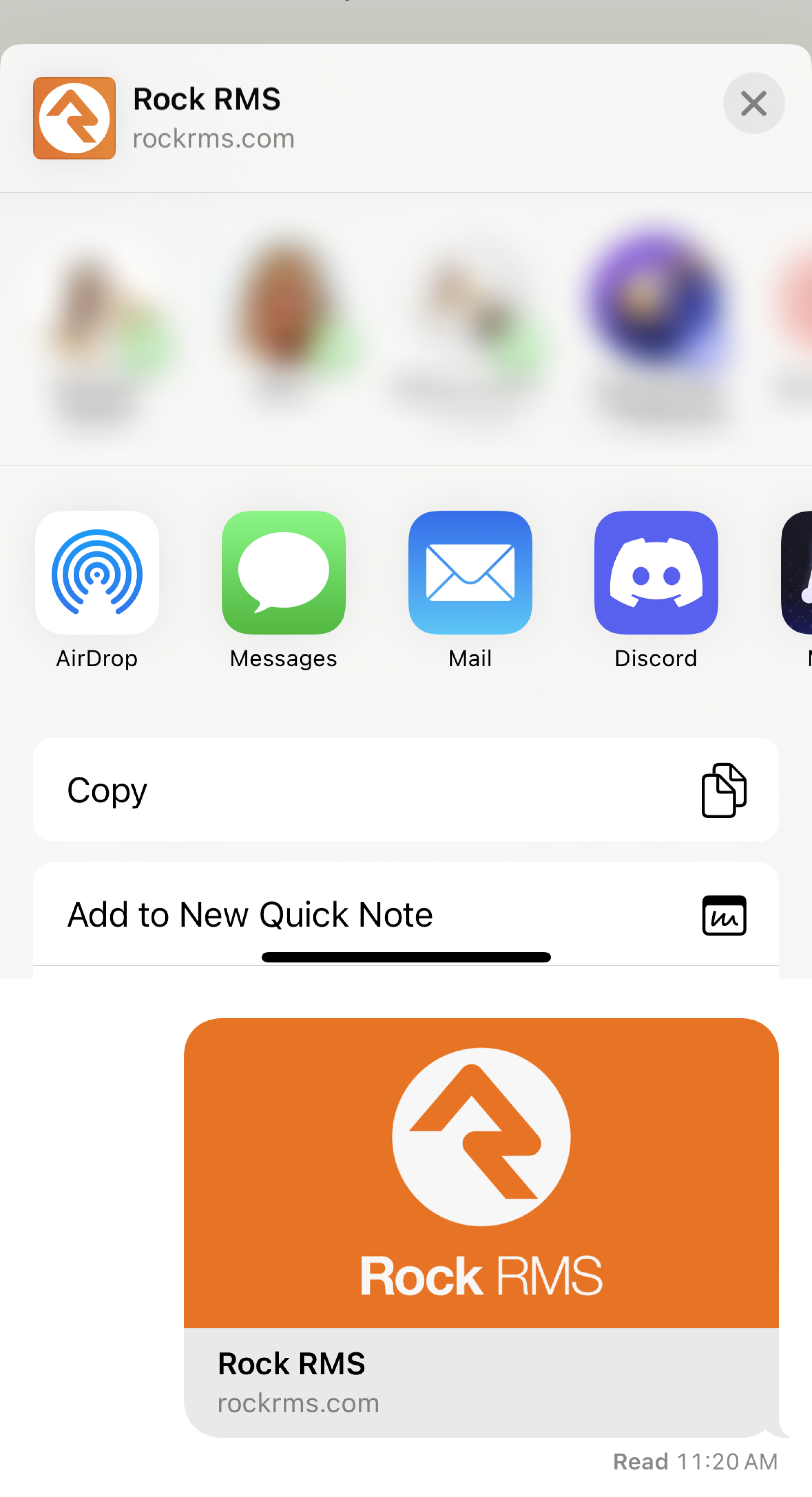Send the link using Mail
Image resolution: width=812 pixels, height=1497 pixels.
[470, 573]
